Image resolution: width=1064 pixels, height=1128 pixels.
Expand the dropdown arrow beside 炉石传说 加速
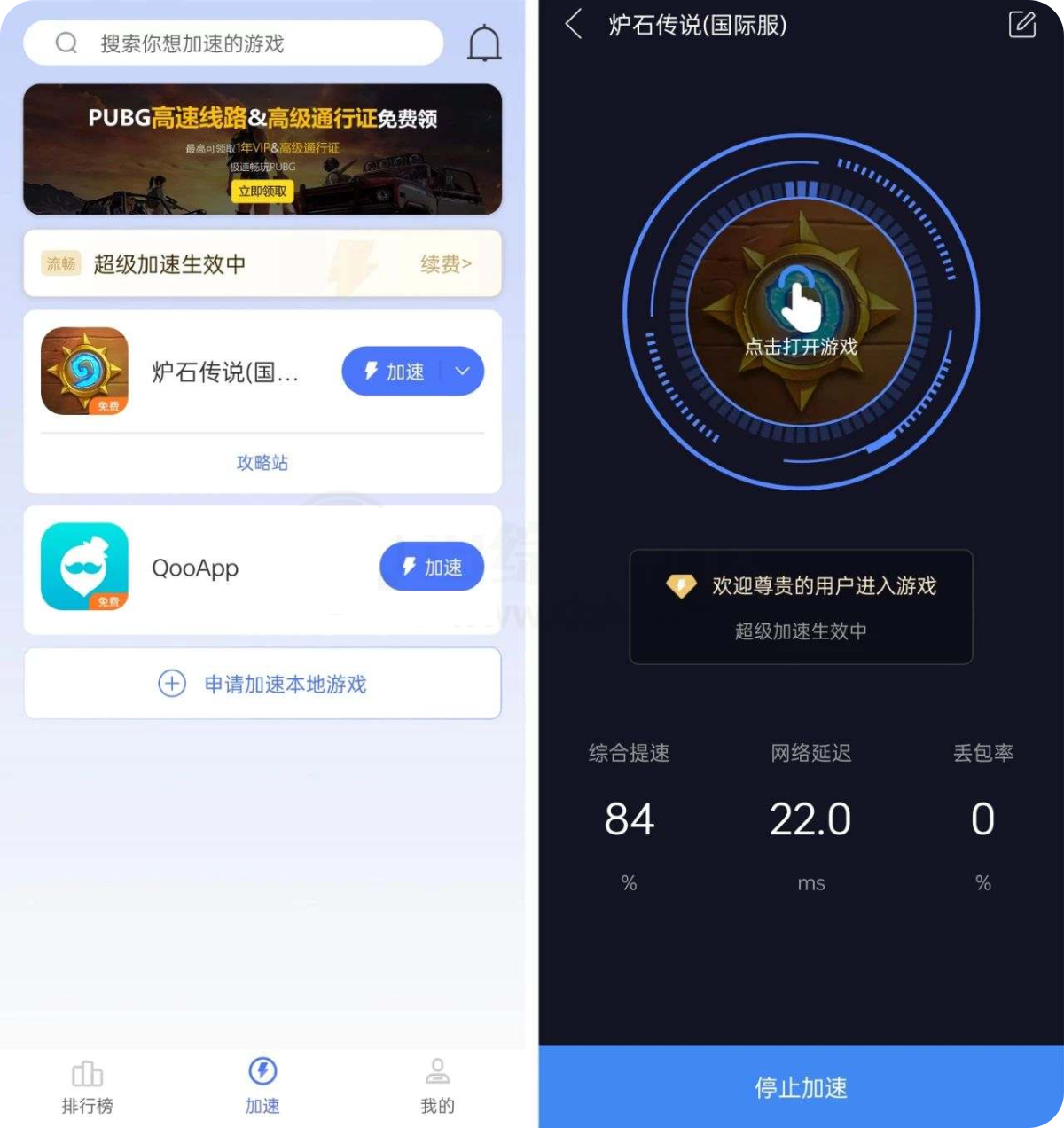coord(463,372)
